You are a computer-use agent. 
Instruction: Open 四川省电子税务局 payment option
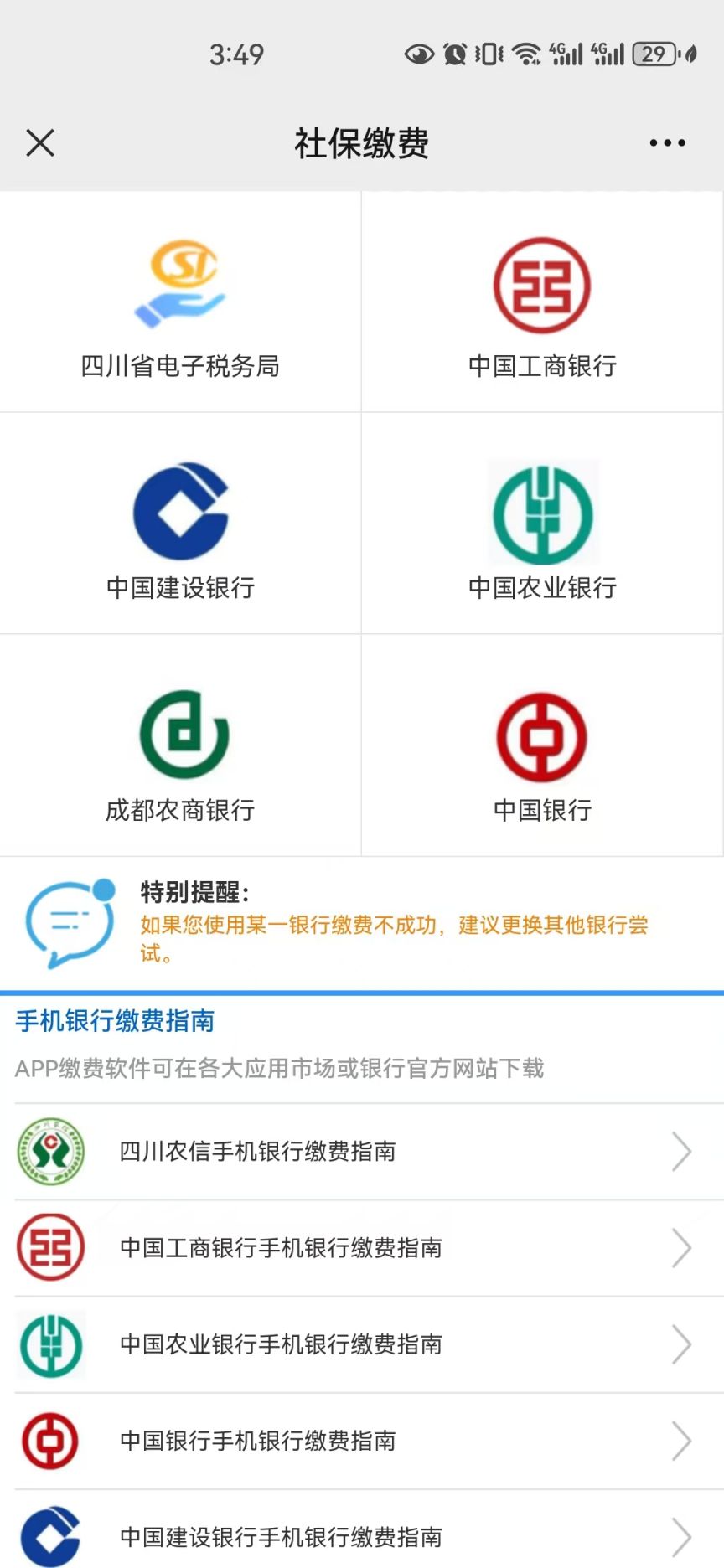[x=180, y=302]
